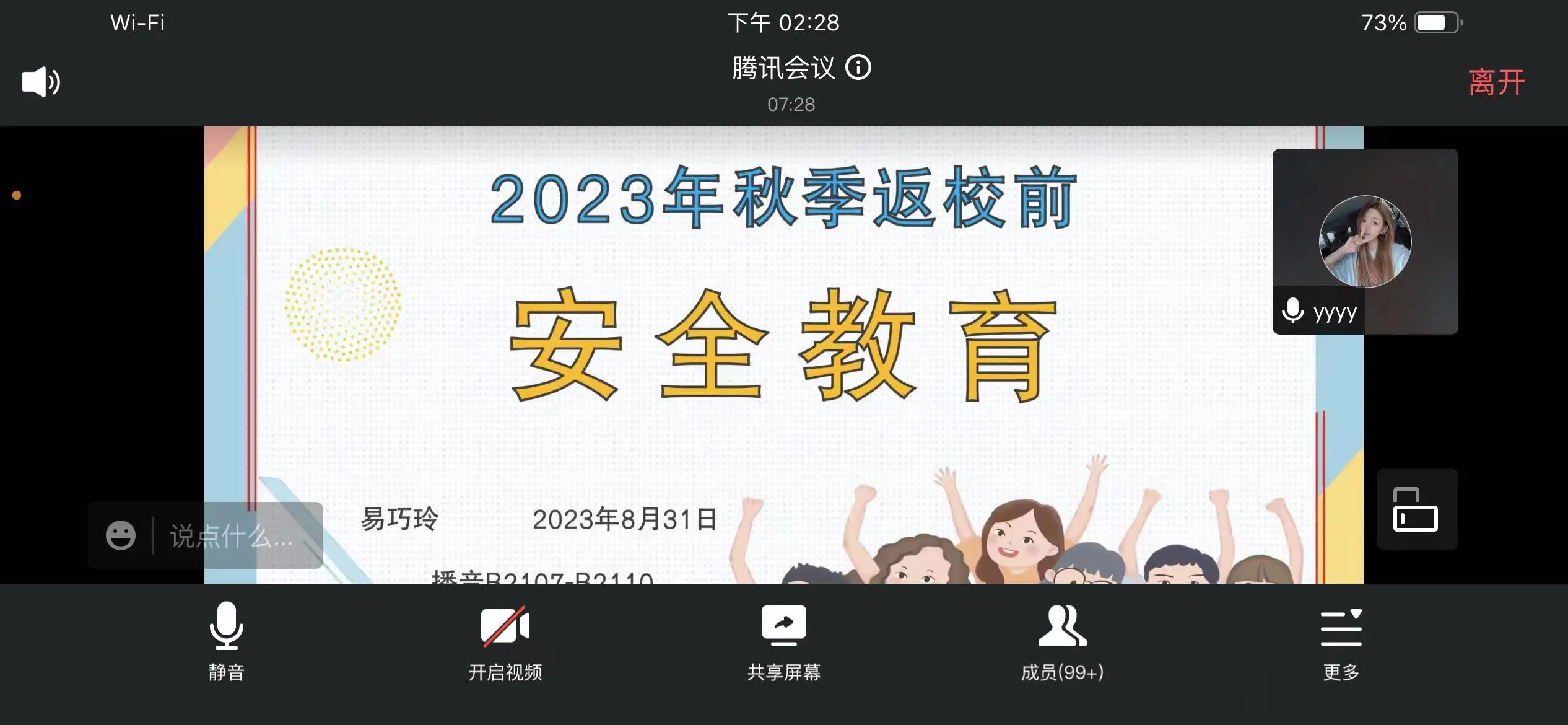Turn on camera with 开启视频
1568x725 pixels.
click(x=505, y=641)
